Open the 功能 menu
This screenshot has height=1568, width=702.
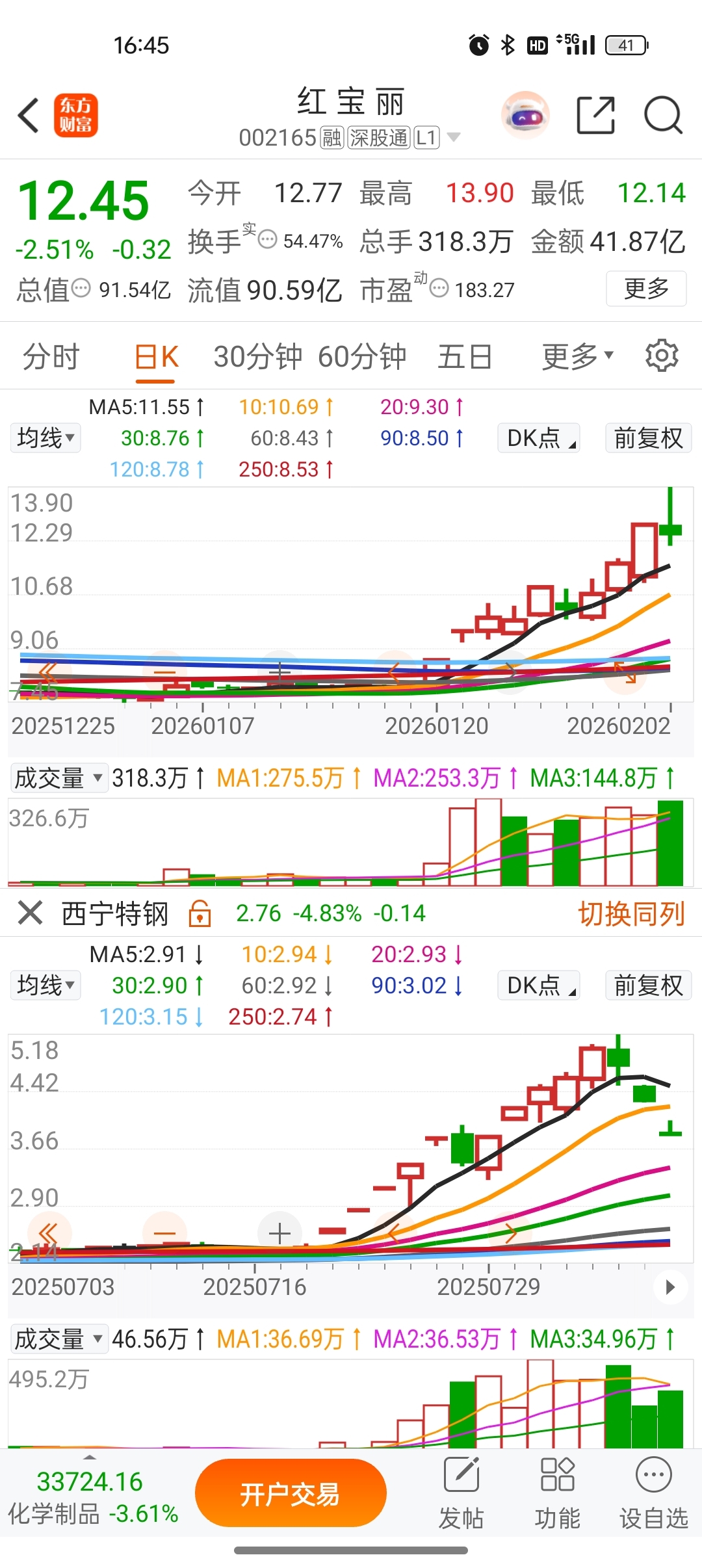click(557, 1494)
